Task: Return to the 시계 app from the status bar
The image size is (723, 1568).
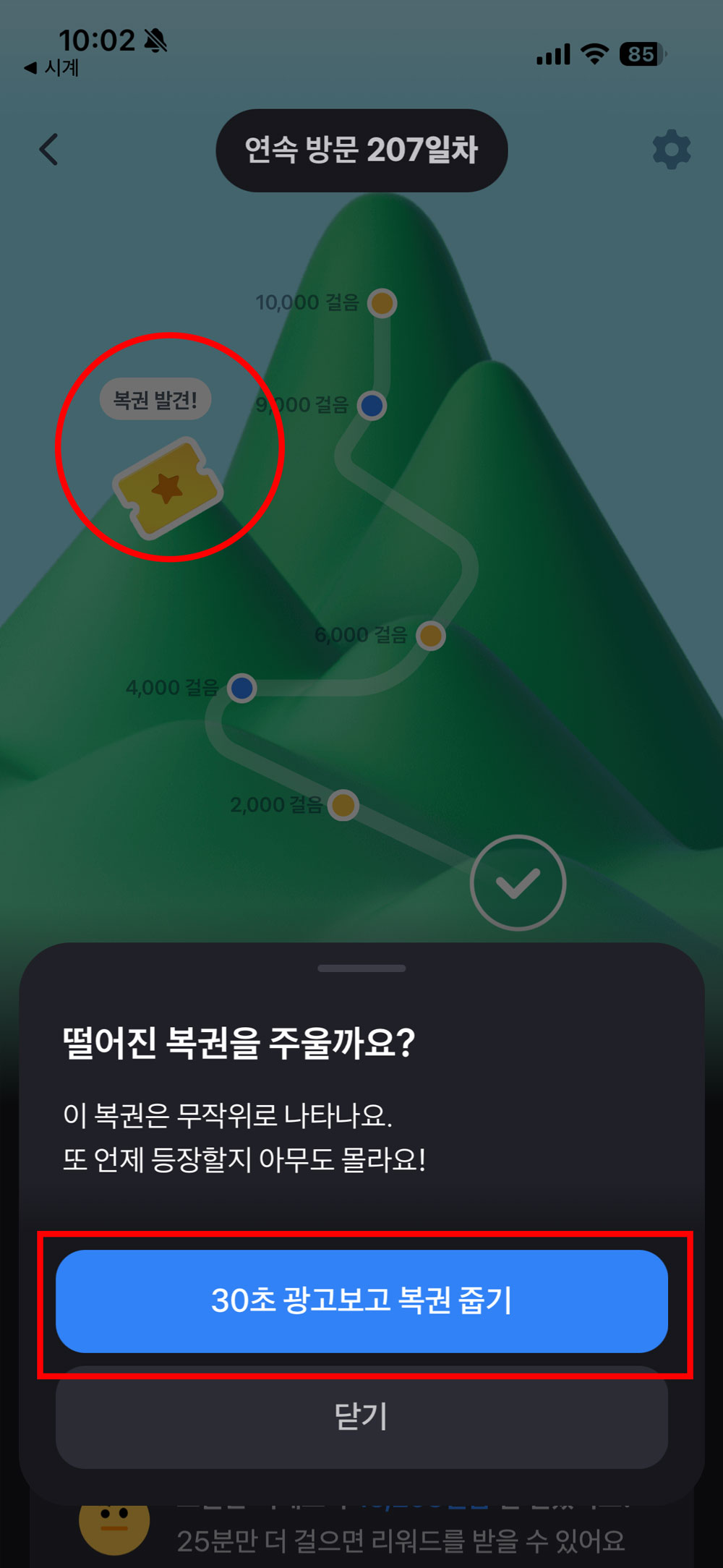Action: (x=52, y=68)
